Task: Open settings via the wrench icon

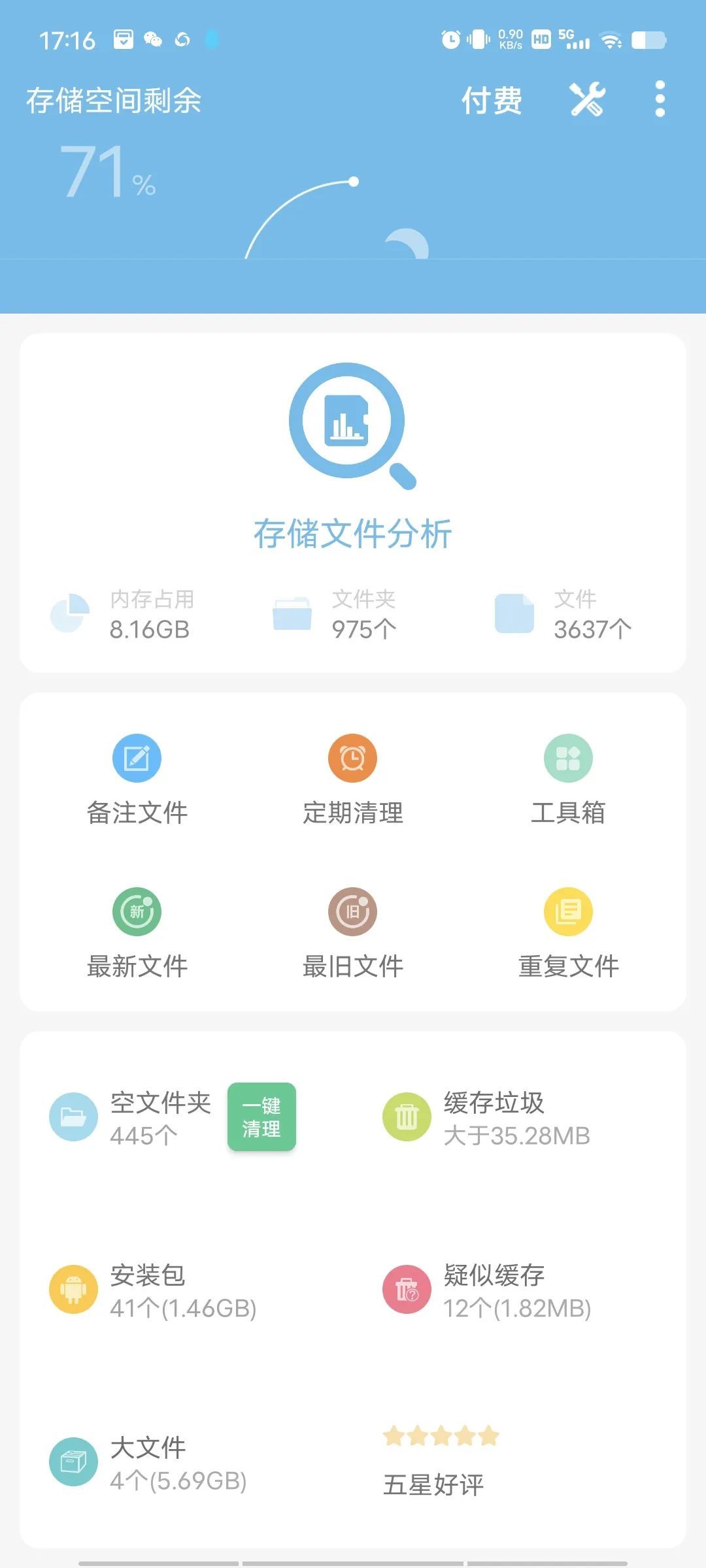Action: pos(587,99)
